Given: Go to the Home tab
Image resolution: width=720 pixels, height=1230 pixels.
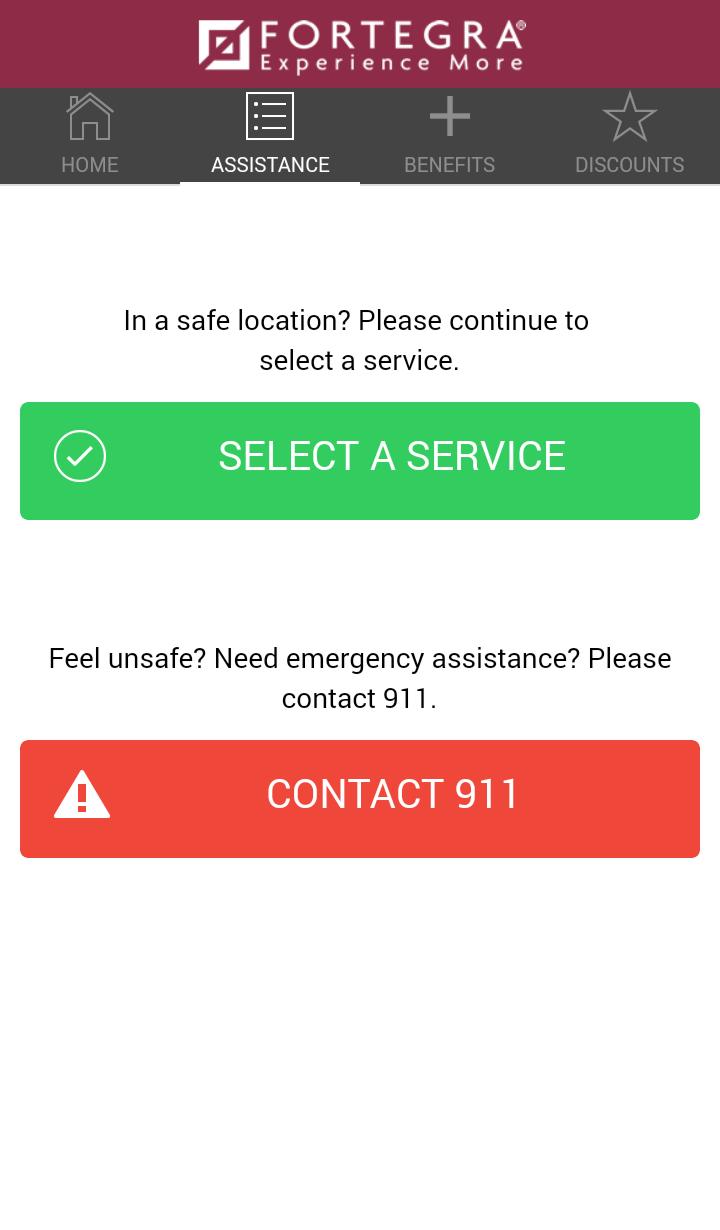Looking at the screenshot, I should click(90, 135).
